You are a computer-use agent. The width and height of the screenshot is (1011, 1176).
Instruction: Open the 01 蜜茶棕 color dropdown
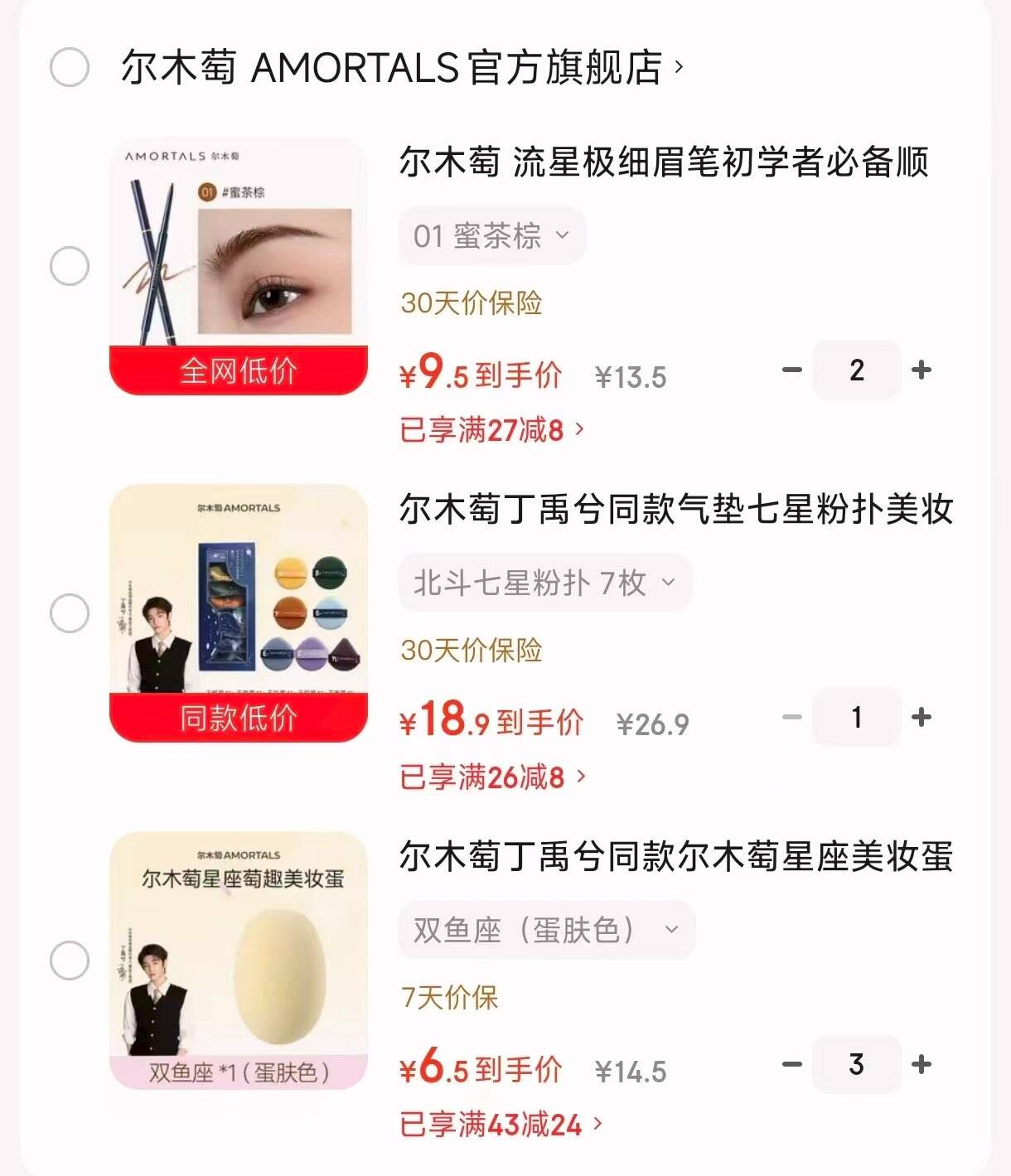[x=491, y=235]
